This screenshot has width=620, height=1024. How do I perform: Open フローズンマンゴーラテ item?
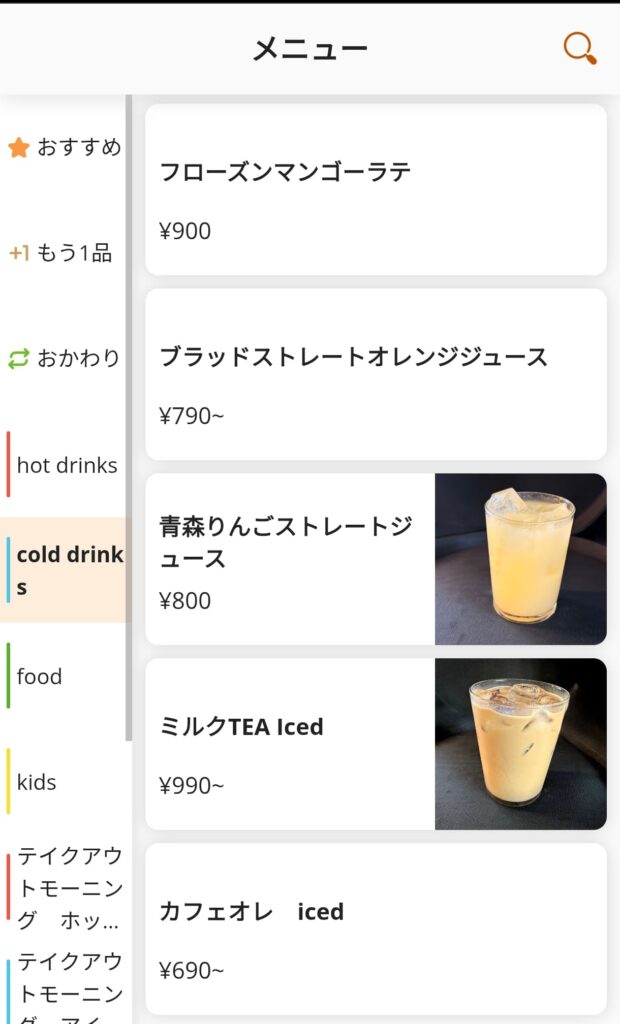click(x=376, y=190)
